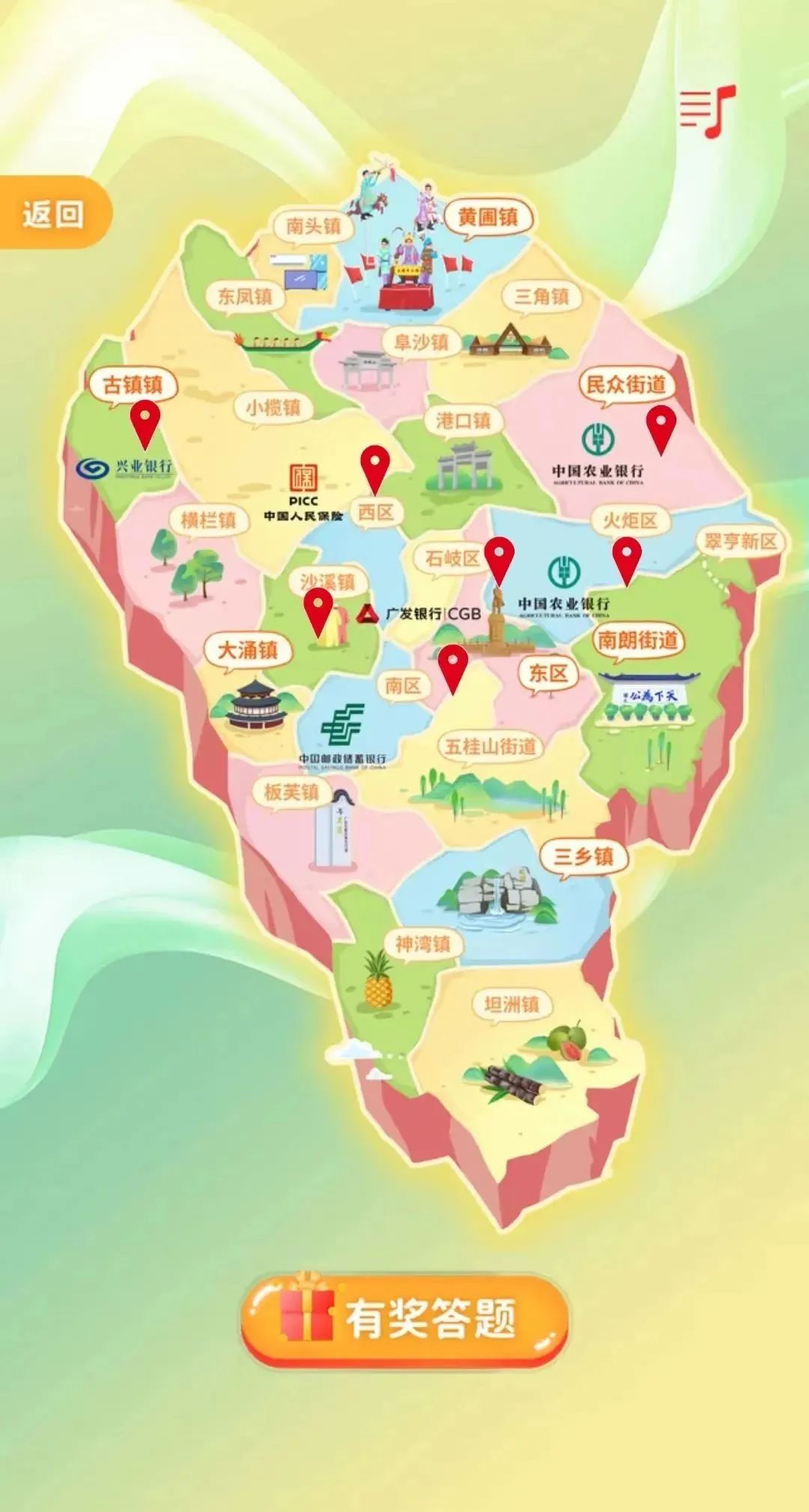The width and height of the screenshot is (809, 1512).
Task: Open the 大涌镇 label on the map
Action: click(x=248, y=650)
